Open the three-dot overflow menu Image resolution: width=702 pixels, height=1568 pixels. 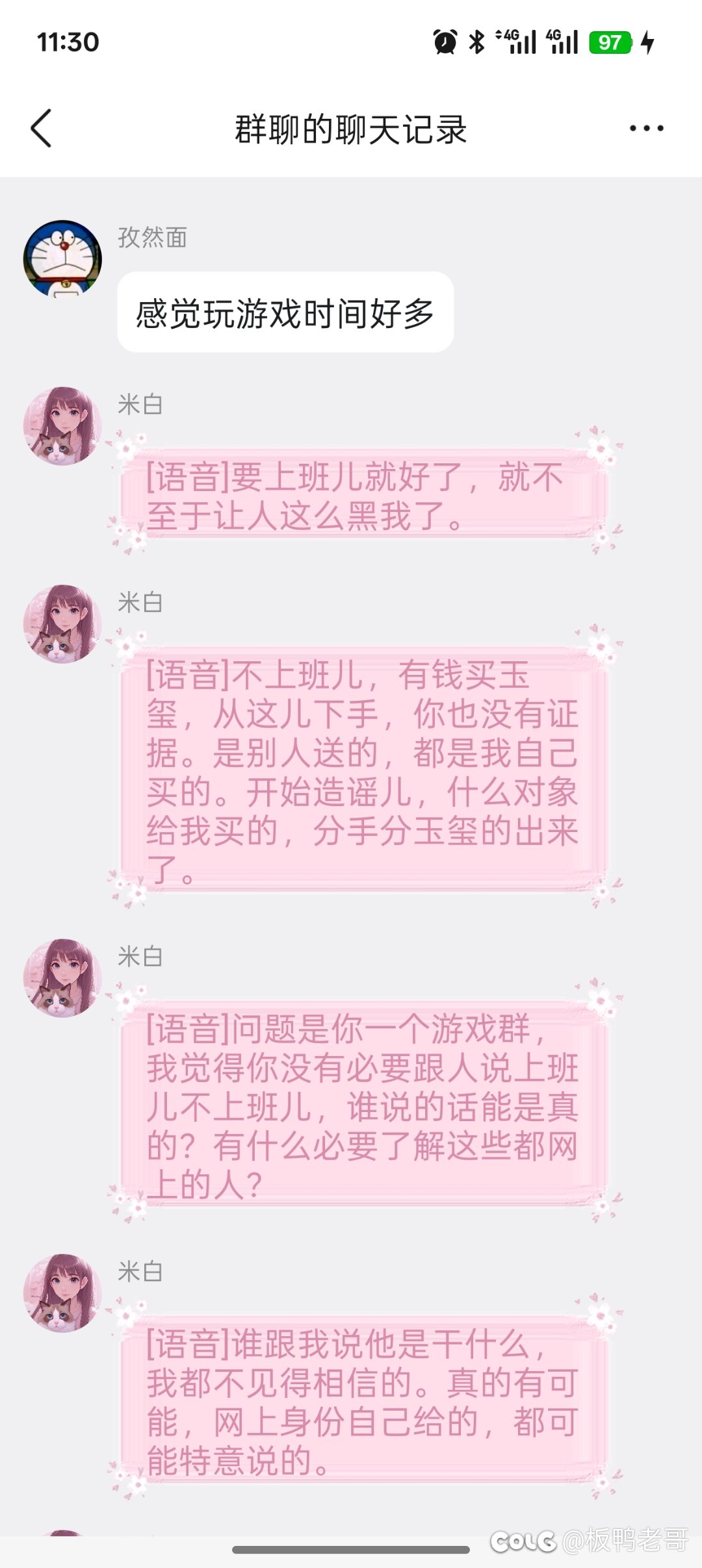coord(646,129)
